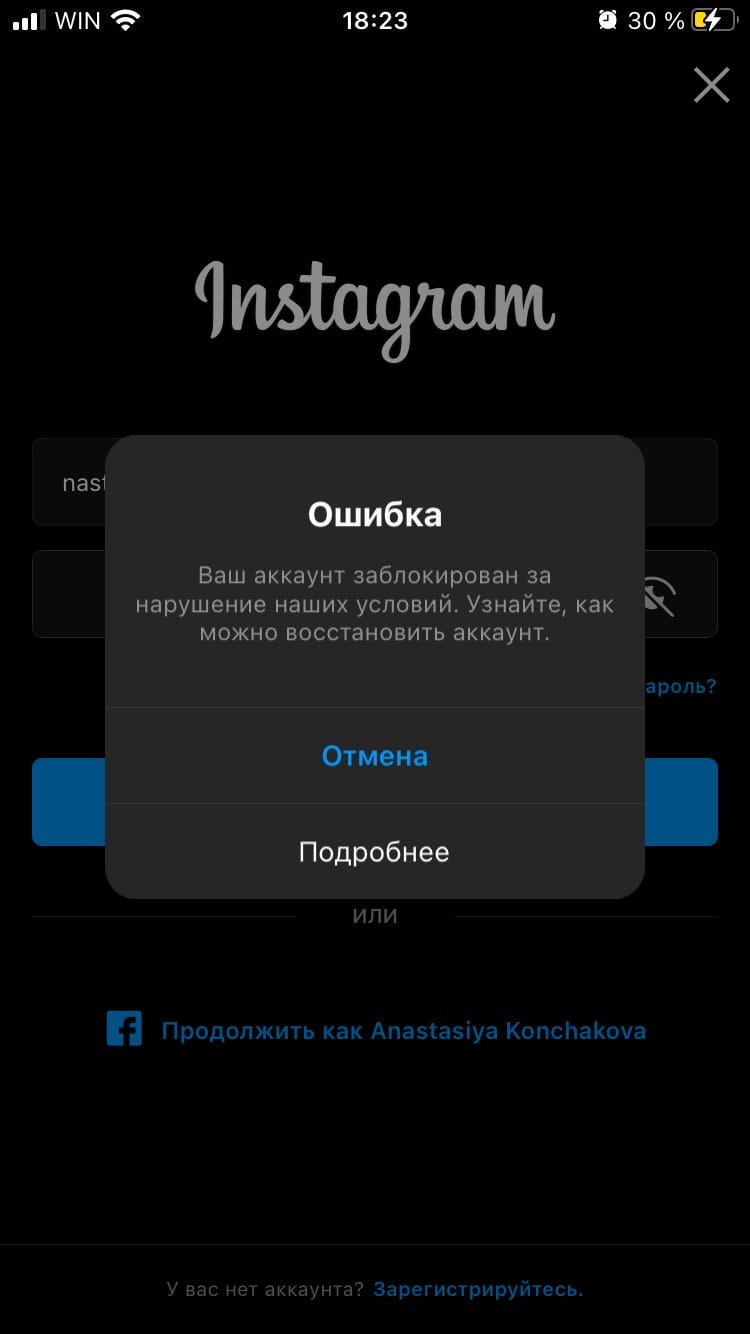Tap the username input field

(x=70, y=483)
